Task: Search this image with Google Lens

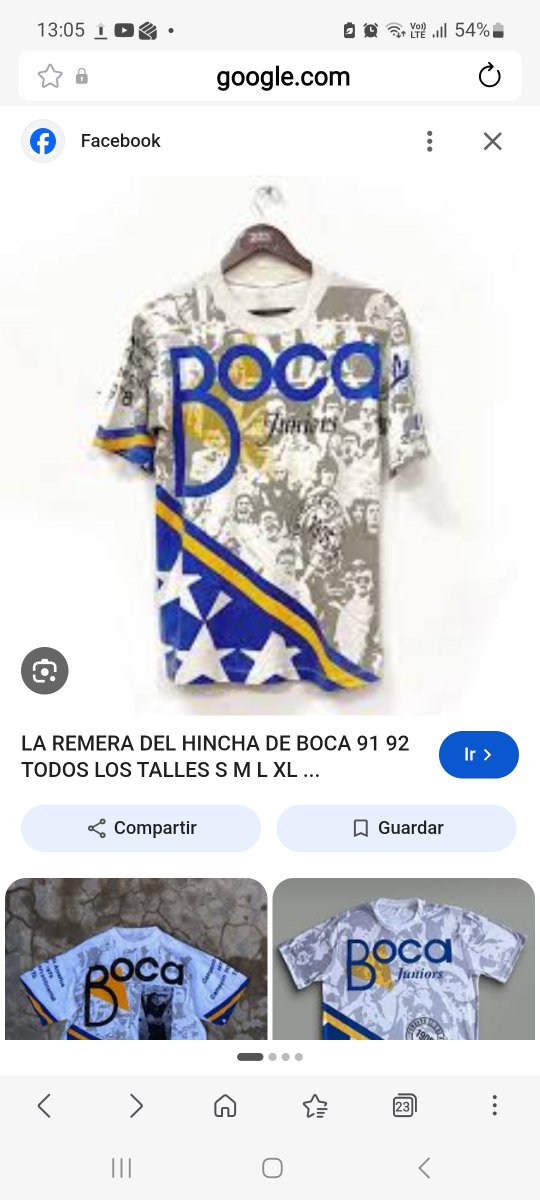Action: pyautogui.click(x=45, y=671)
